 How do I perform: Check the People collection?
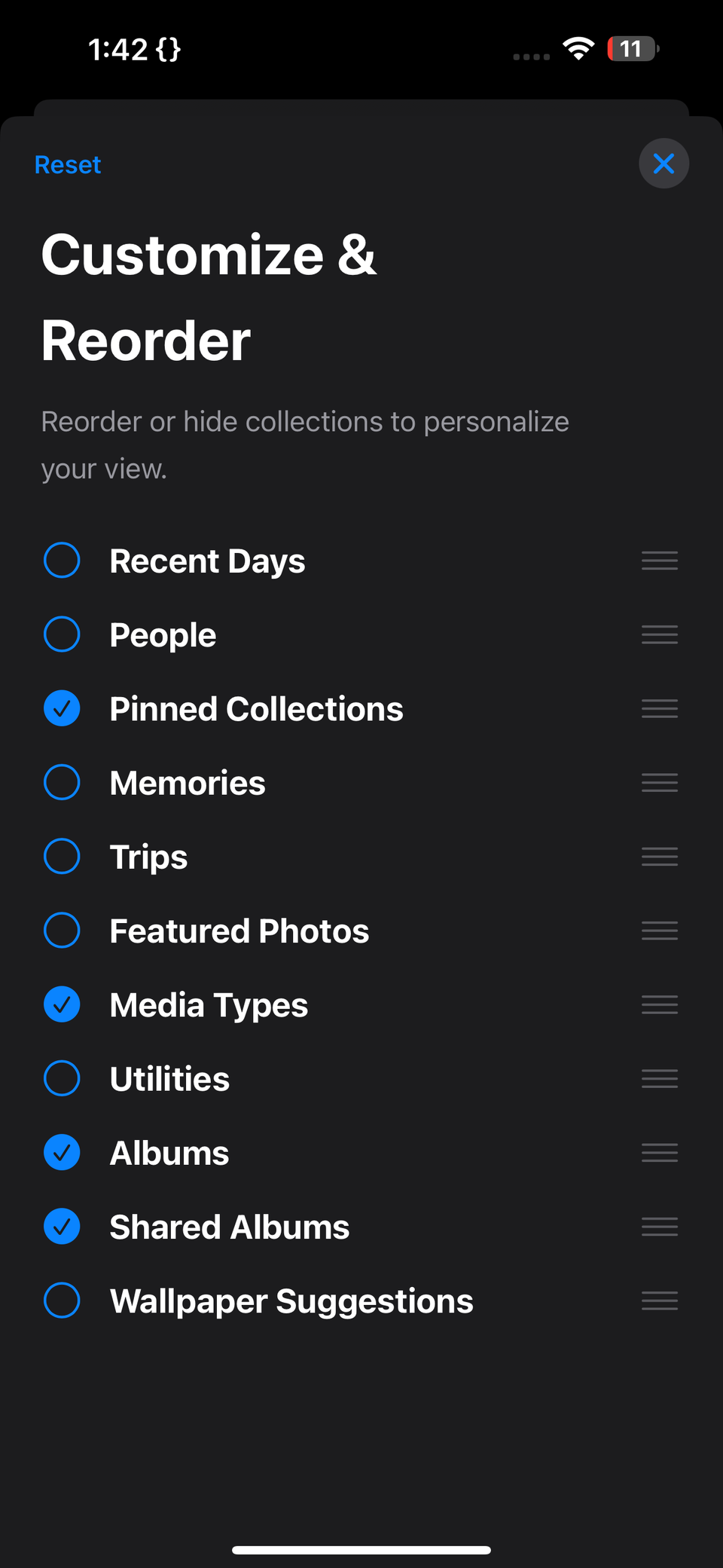(x=62, y=634)
